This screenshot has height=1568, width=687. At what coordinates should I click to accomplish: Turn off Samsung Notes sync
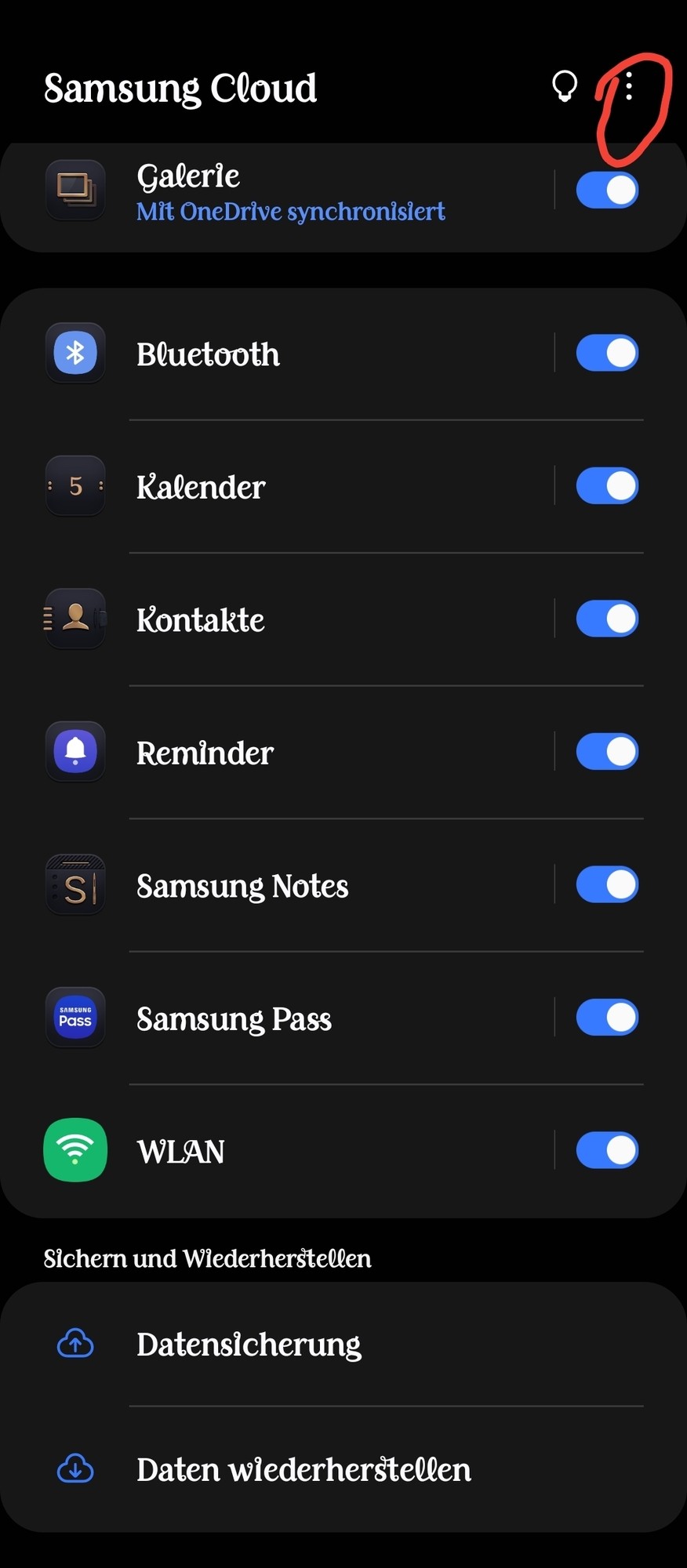tap(607, 885)
